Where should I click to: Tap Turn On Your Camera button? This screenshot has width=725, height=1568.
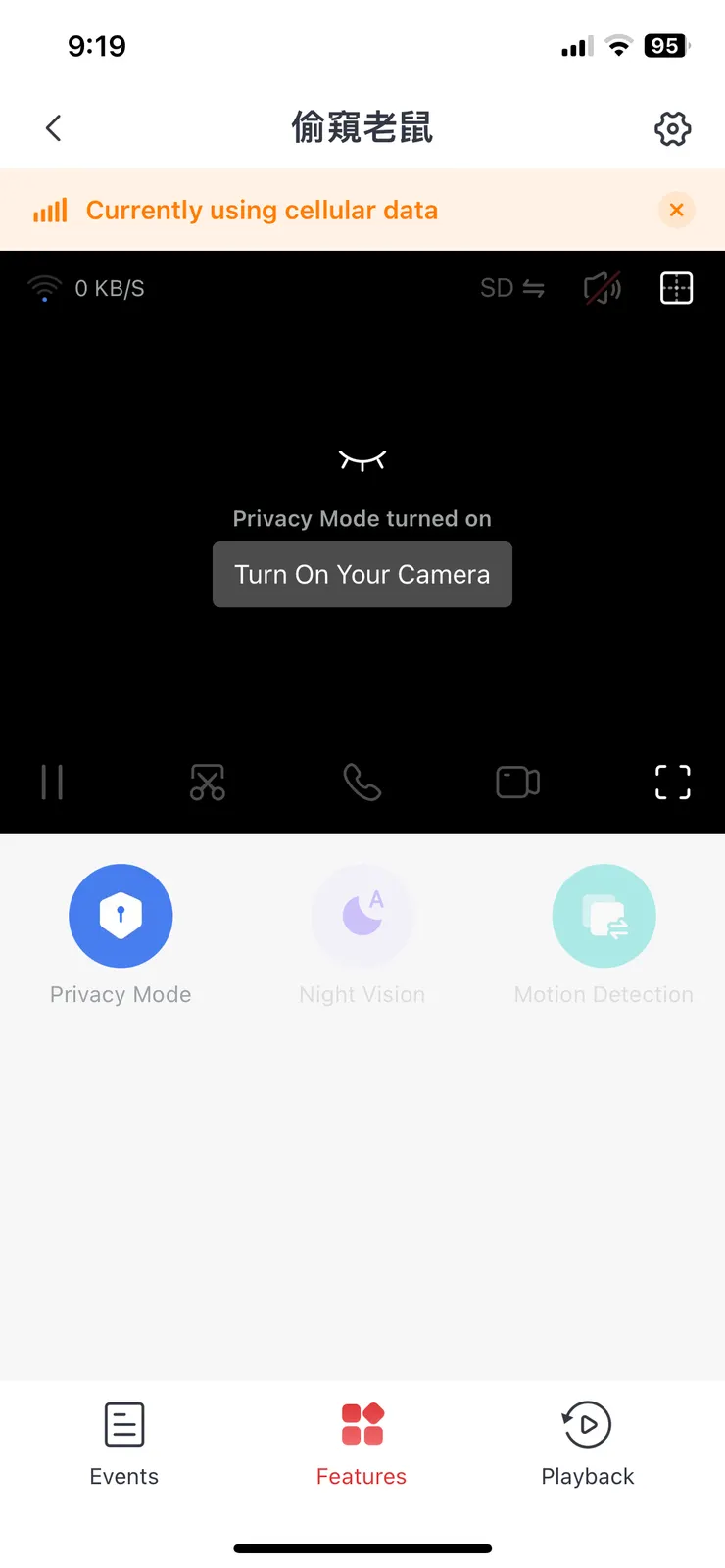[362, 574]
